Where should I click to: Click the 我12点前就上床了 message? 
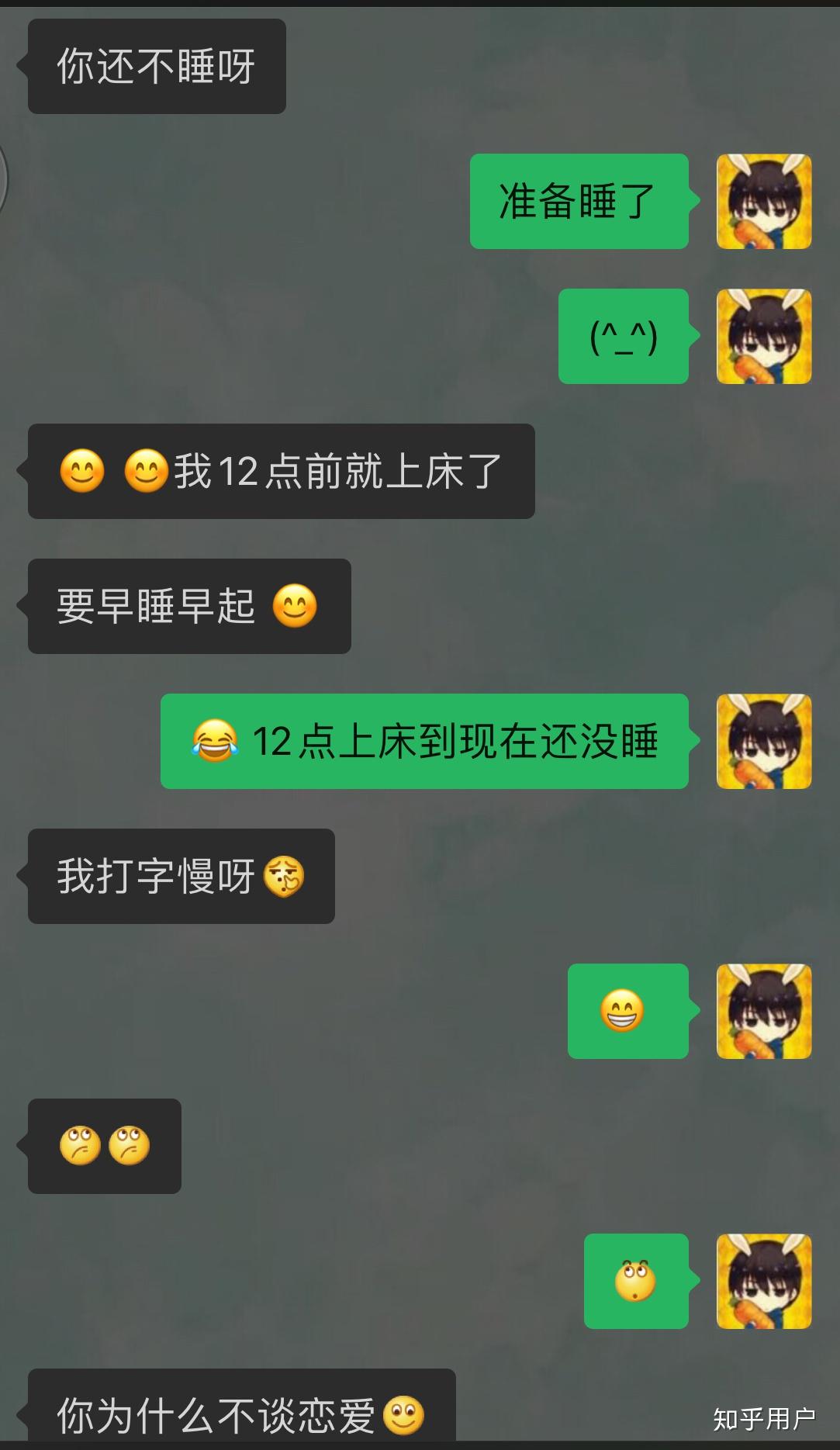pyautogui.click(x=281, y=469)
